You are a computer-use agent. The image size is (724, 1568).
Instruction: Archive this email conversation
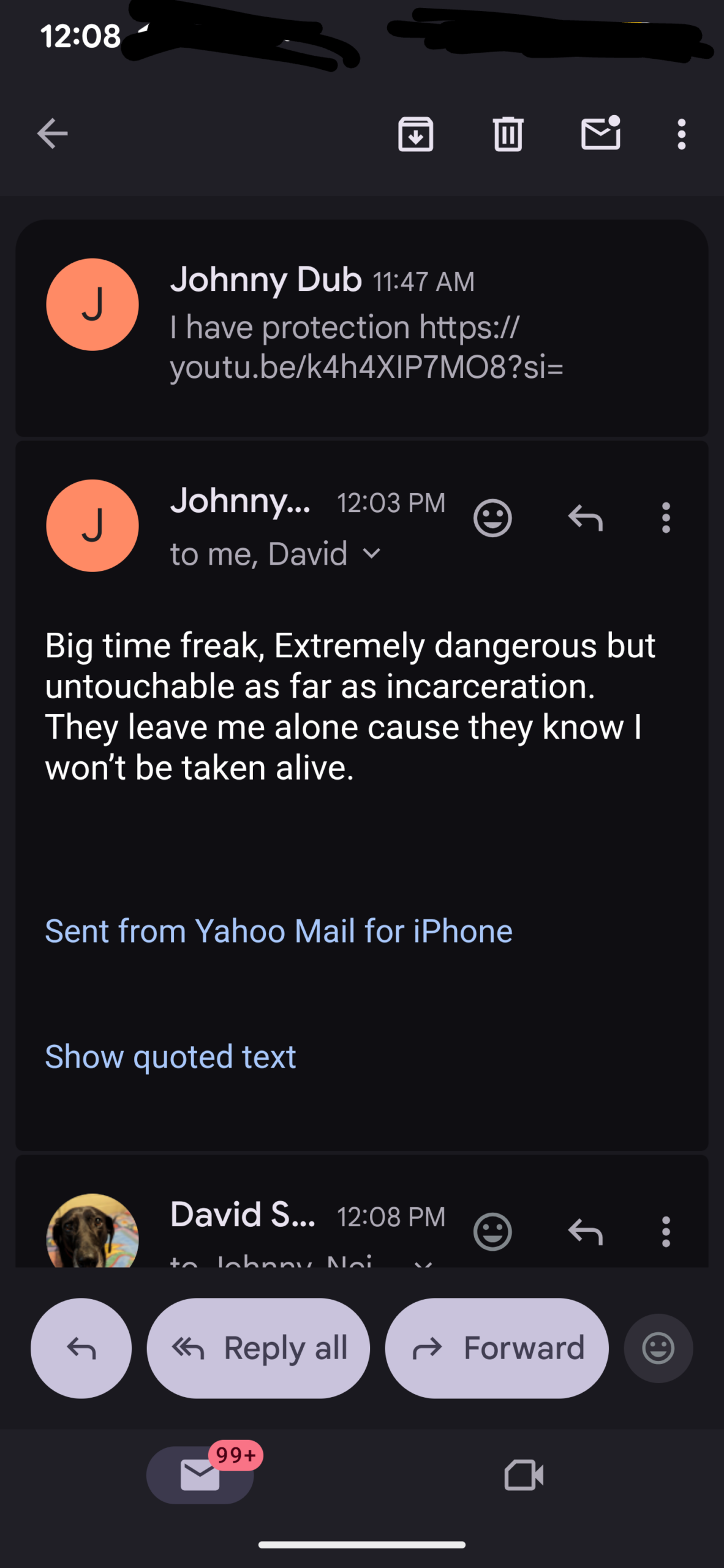click(416, 134)
